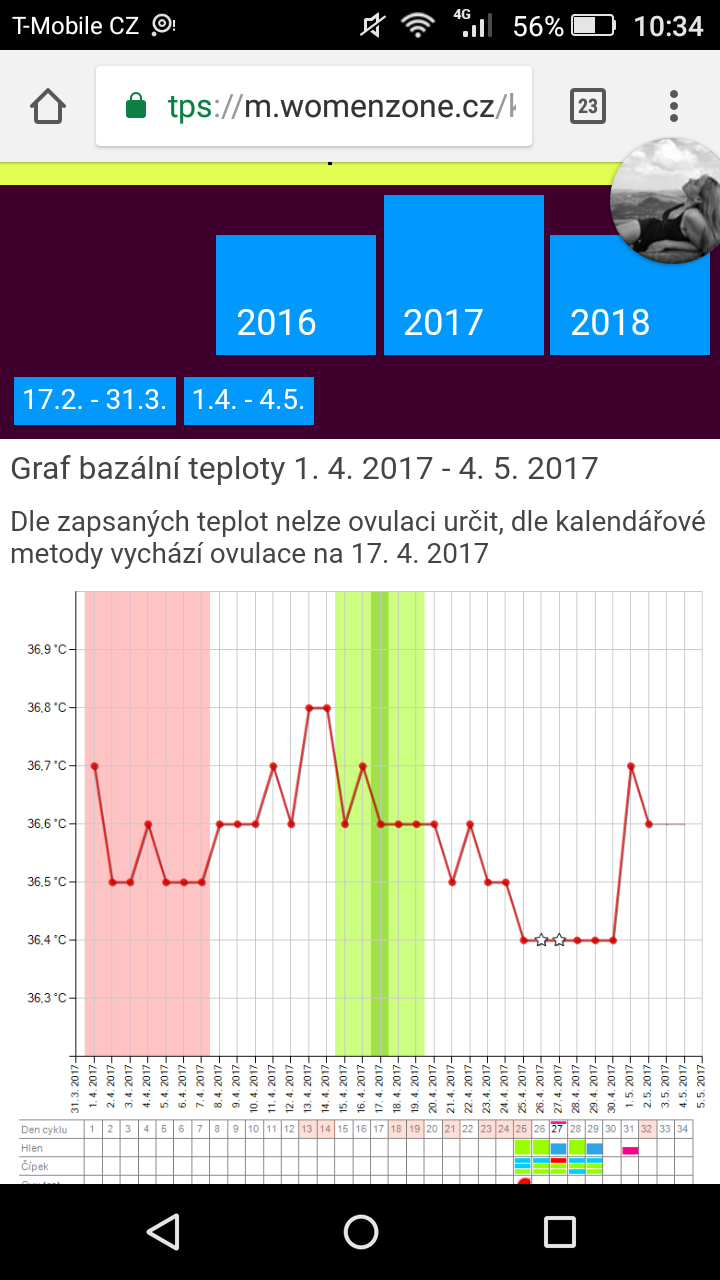Image resolution: width=720 pixels, height=1280 pixels.
Task: Select the 2017 year block
Action: pyautogui.click(x=463, y=275)
